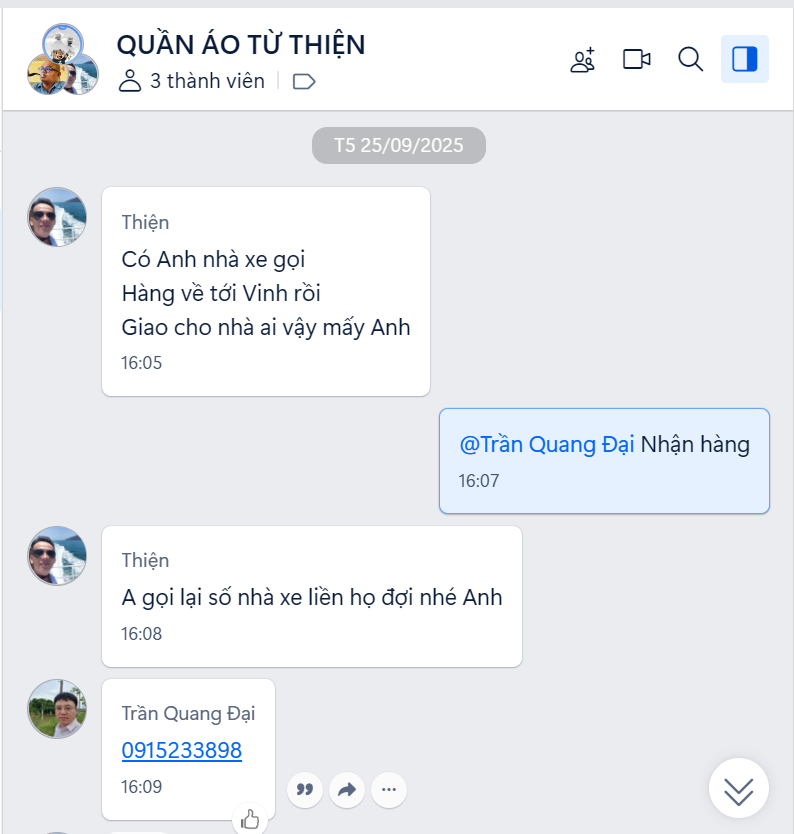Toggle the conversation info side panel
This screenshot has width=794, height=834.
coord(744,60)
